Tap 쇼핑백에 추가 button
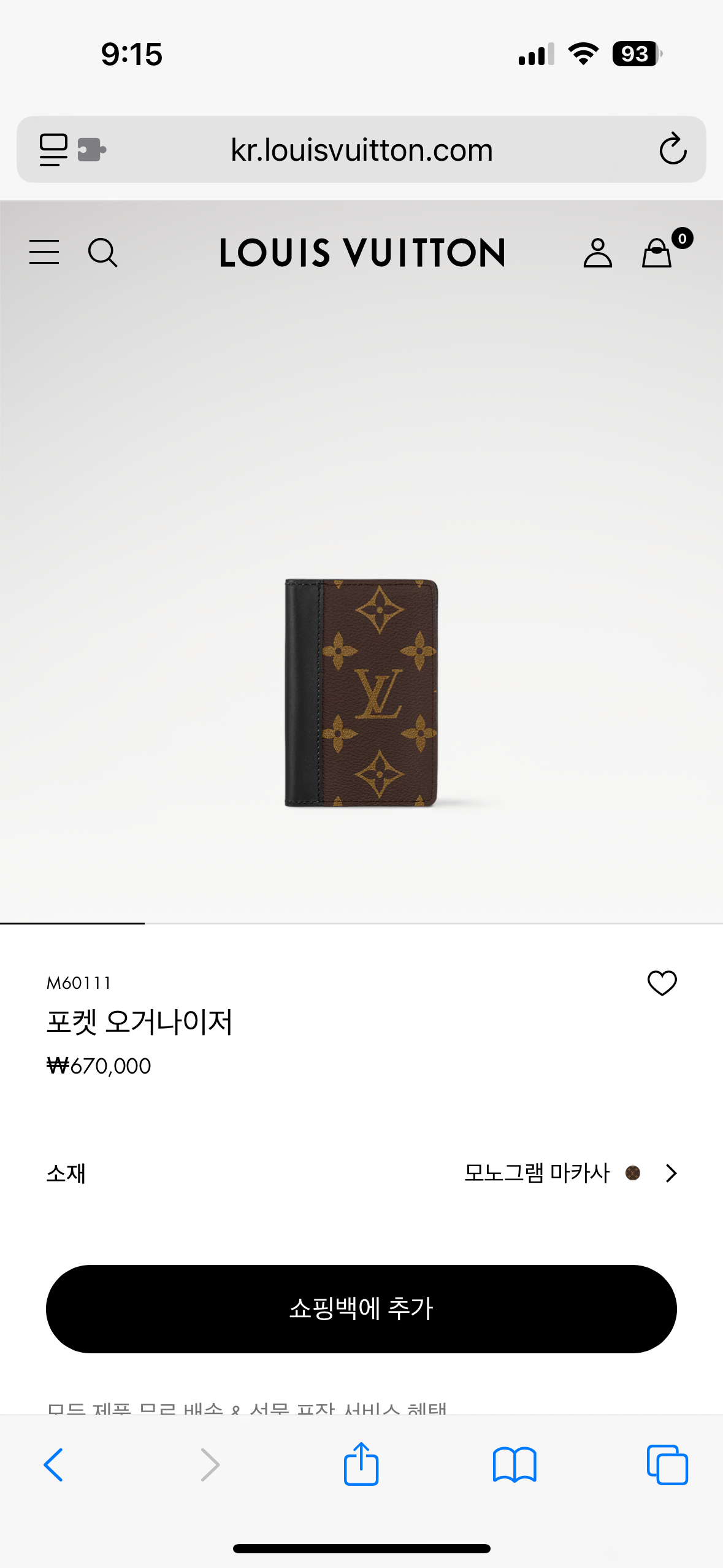Image resolution: width=723 pixels, height=1568 pixels. point(361,1309)
